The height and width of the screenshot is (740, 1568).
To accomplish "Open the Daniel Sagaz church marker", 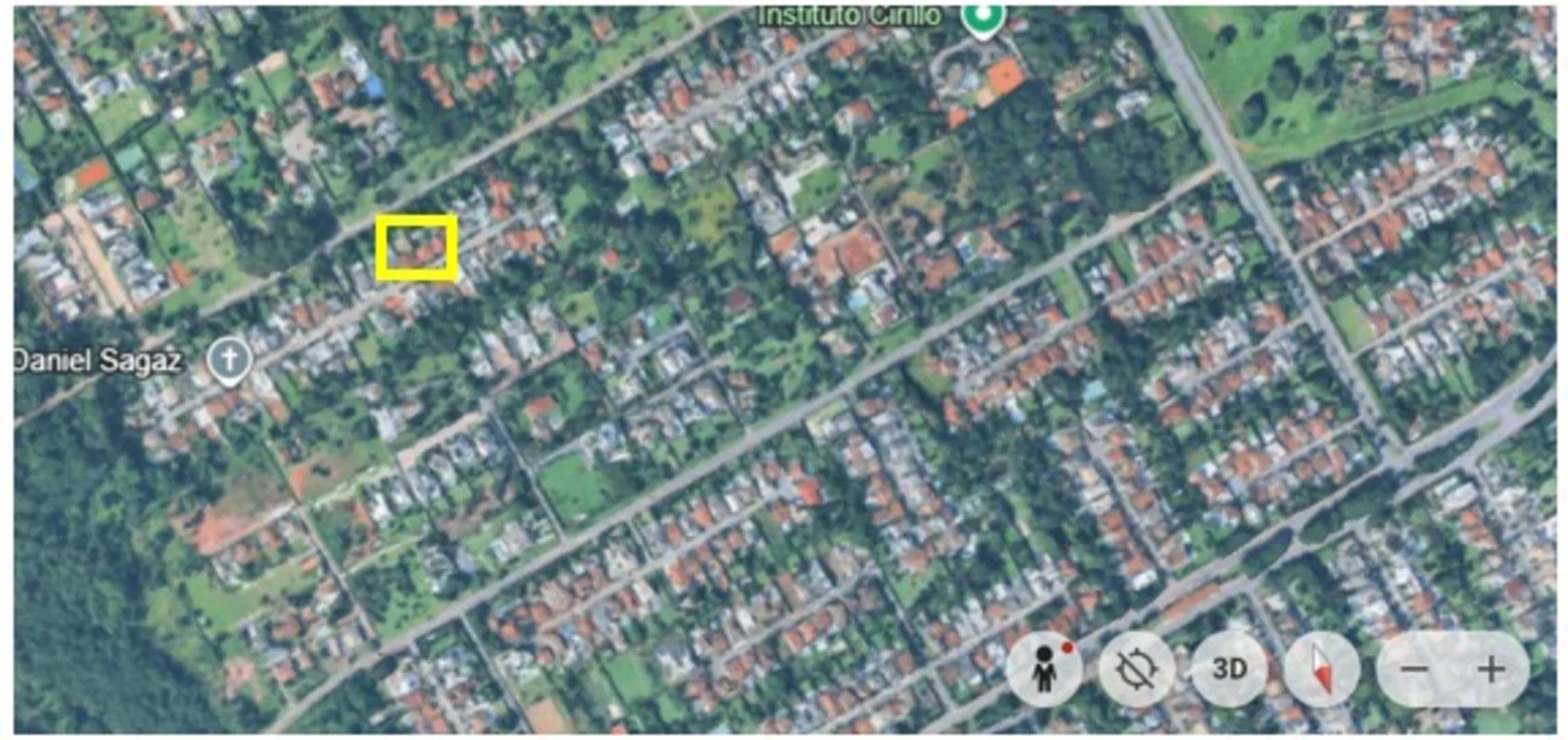I will pyautogui.click(x=230, y=360).
